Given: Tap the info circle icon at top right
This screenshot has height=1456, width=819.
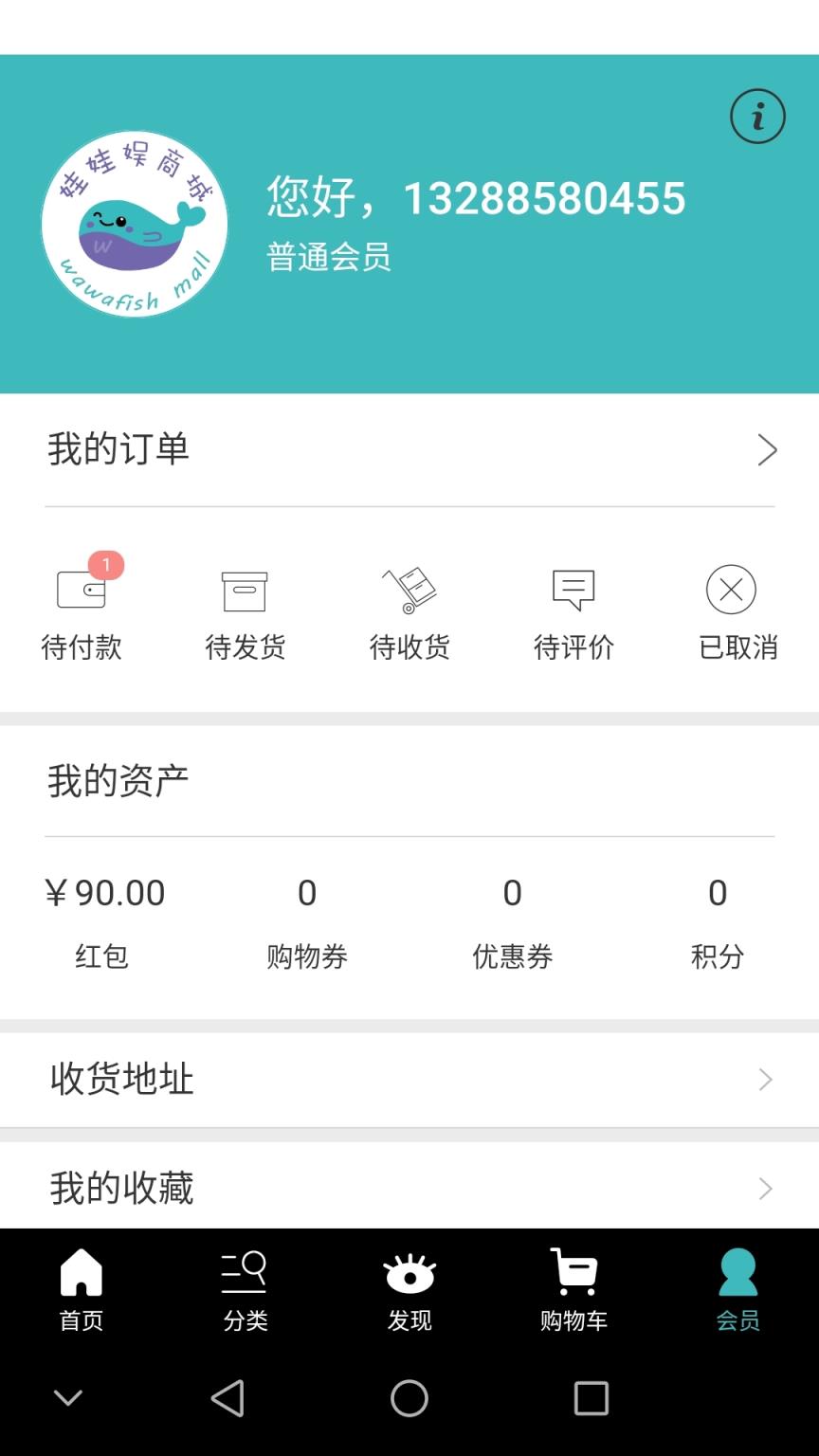Looking at the screenshot, I should tap(756, 116).
